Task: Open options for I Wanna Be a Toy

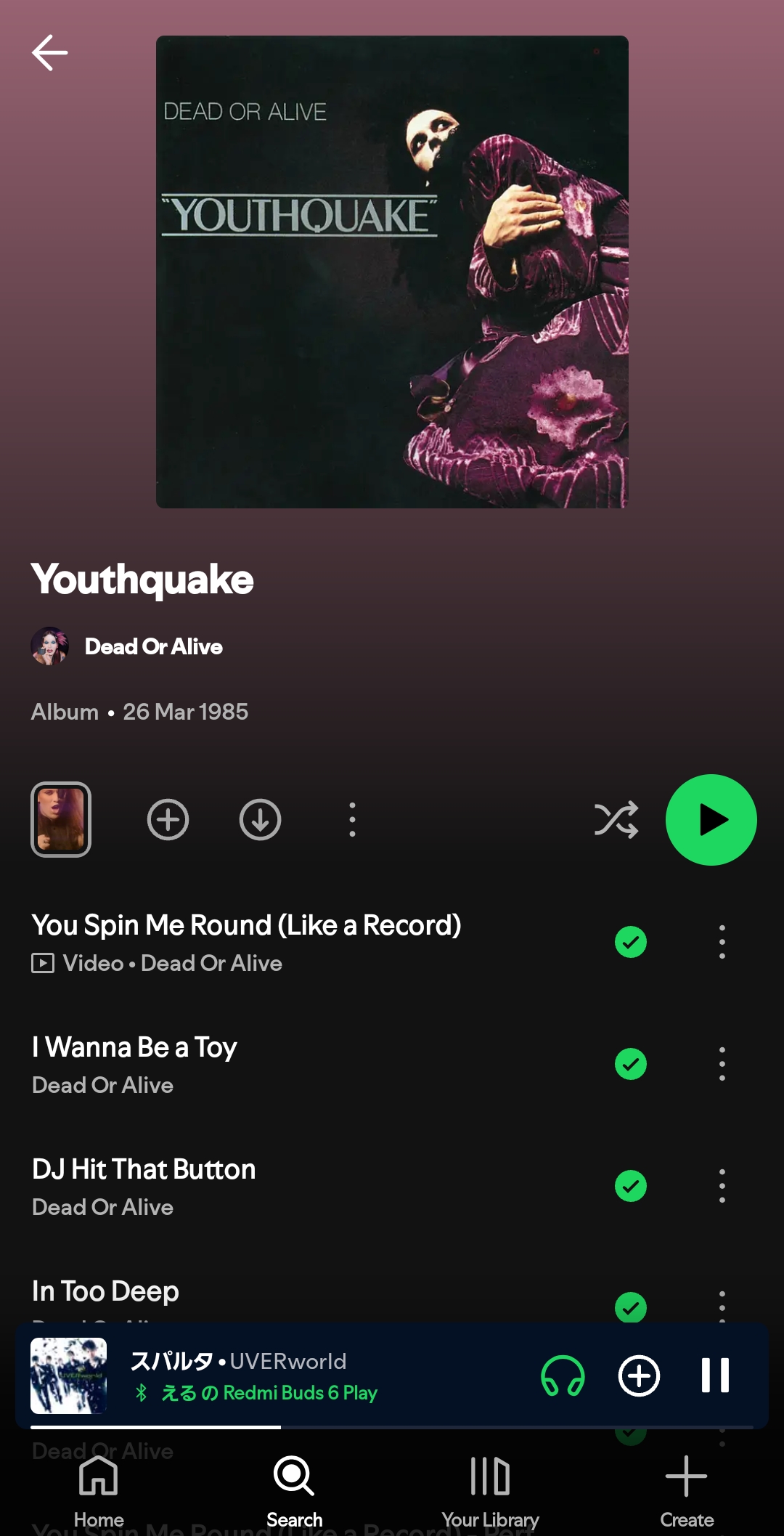Action: click(722, 1064)
